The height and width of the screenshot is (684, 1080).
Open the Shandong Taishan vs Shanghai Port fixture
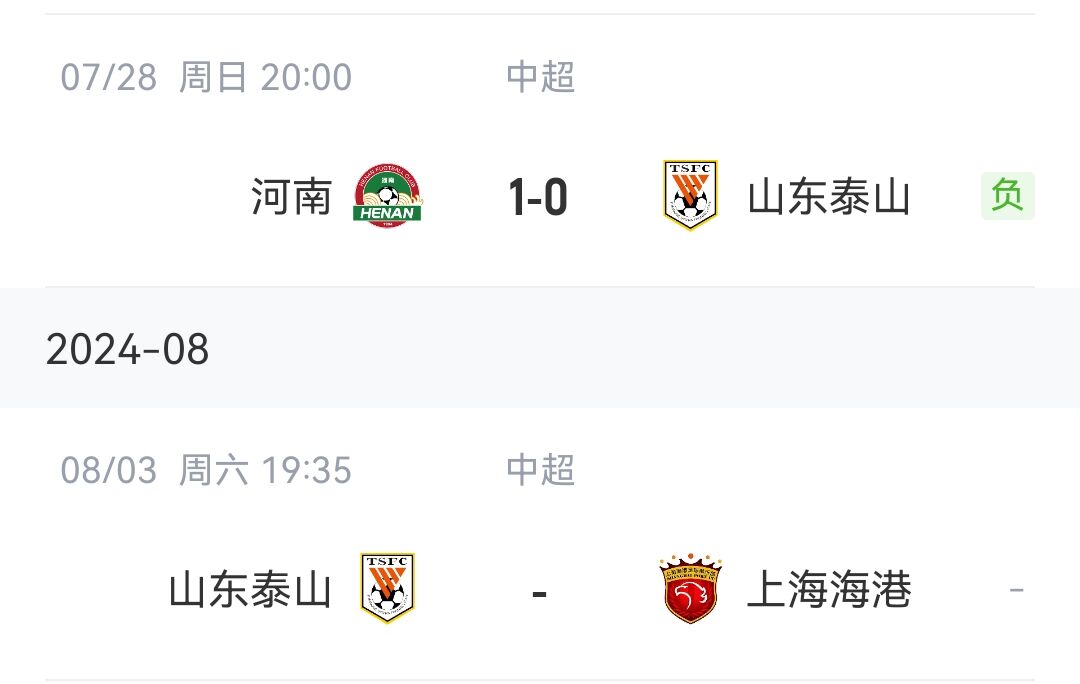[x=538, y=590]
